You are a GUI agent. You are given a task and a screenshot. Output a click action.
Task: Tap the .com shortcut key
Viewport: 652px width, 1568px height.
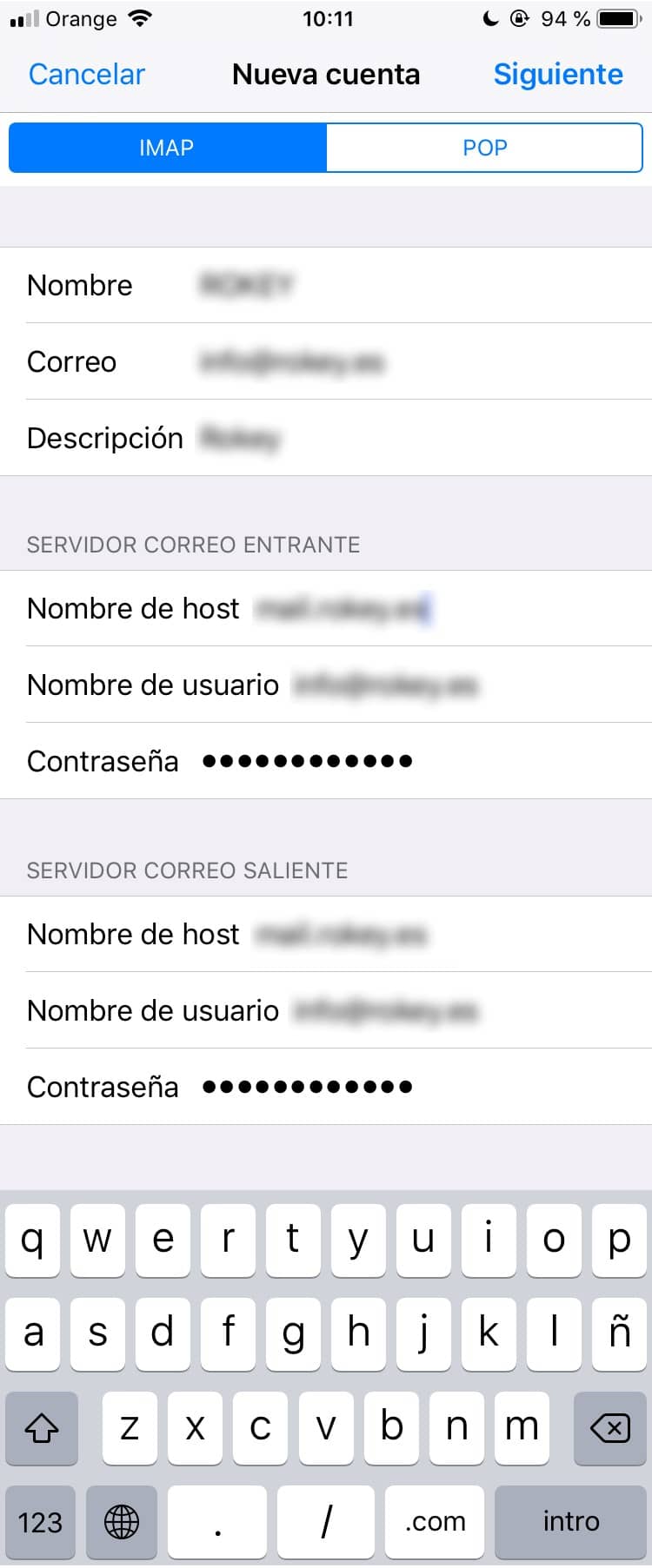click(x=435, y=1522)
